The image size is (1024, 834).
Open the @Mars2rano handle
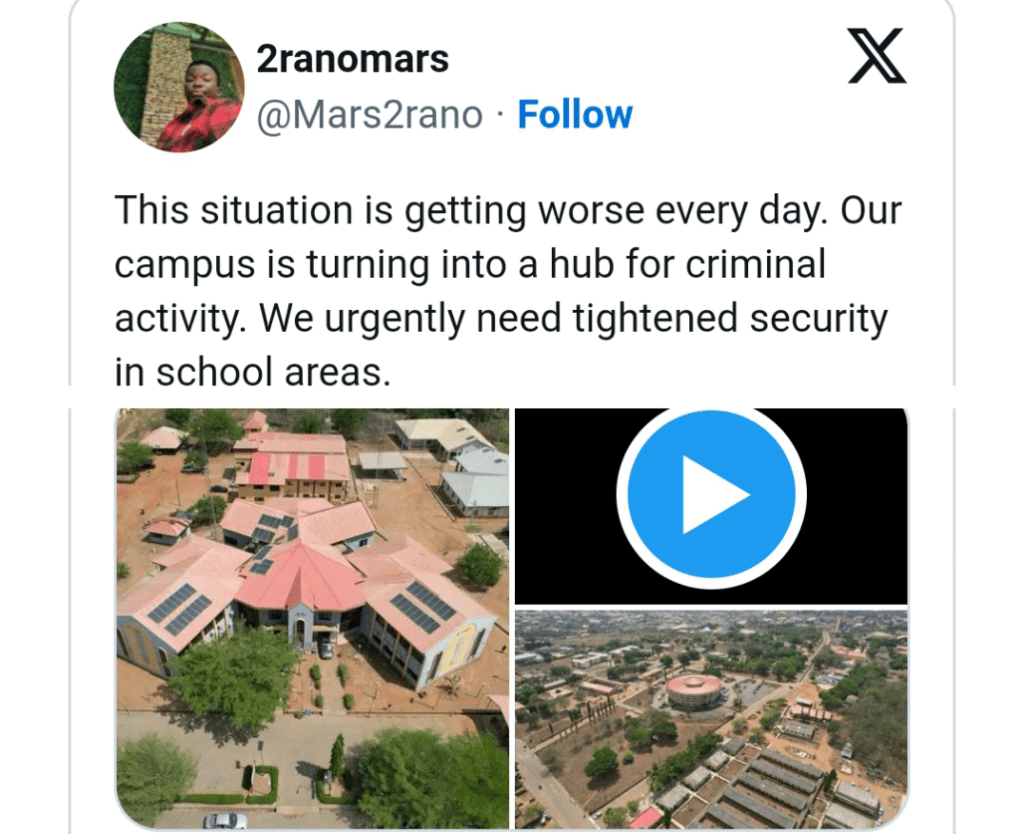tap(369, 116)
